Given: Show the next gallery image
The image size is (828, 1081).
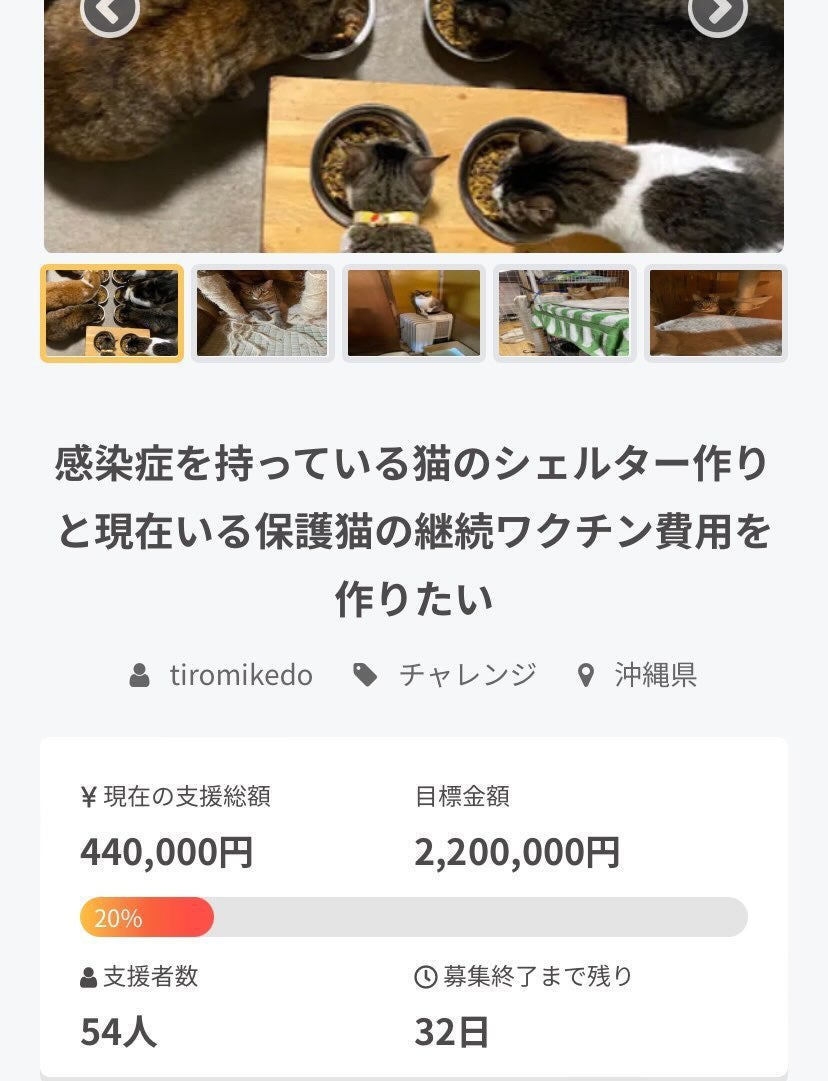Looking at the screenshot, I should click(717, 12).
